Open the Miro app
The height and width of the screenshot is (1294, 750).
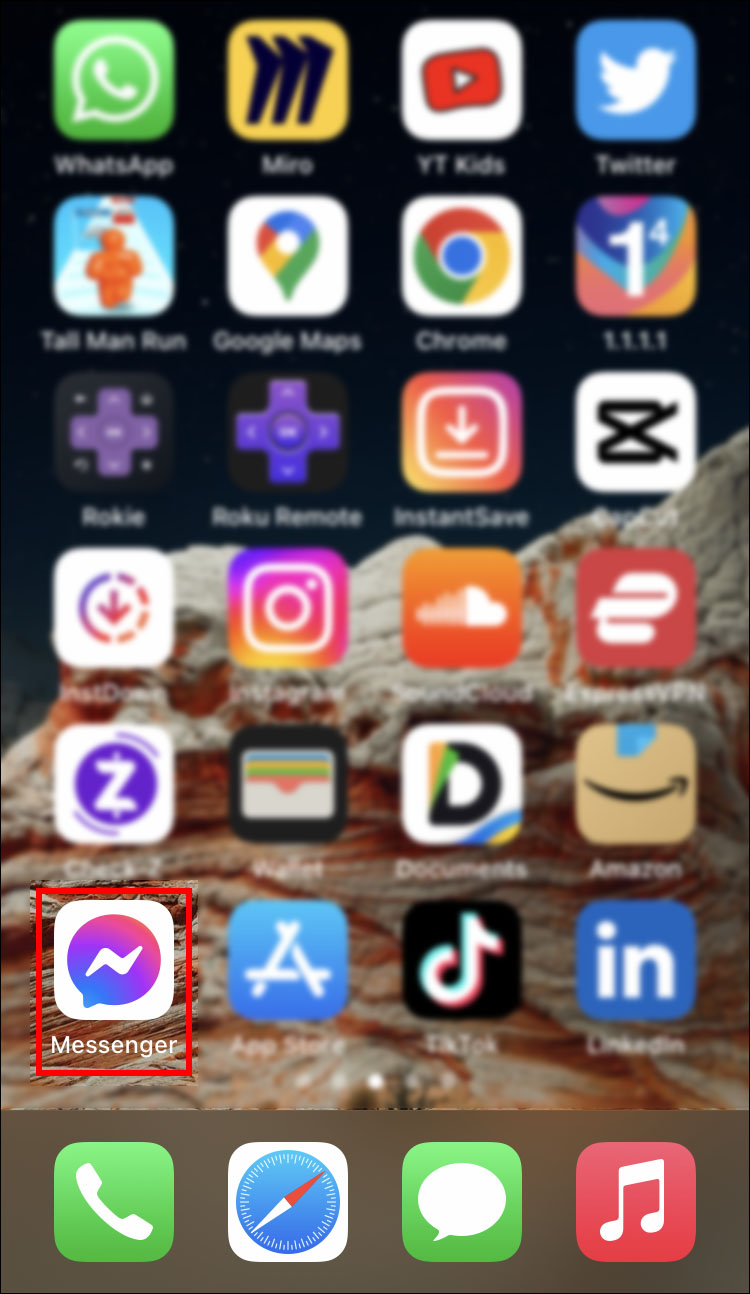click(x=288, y=80)
